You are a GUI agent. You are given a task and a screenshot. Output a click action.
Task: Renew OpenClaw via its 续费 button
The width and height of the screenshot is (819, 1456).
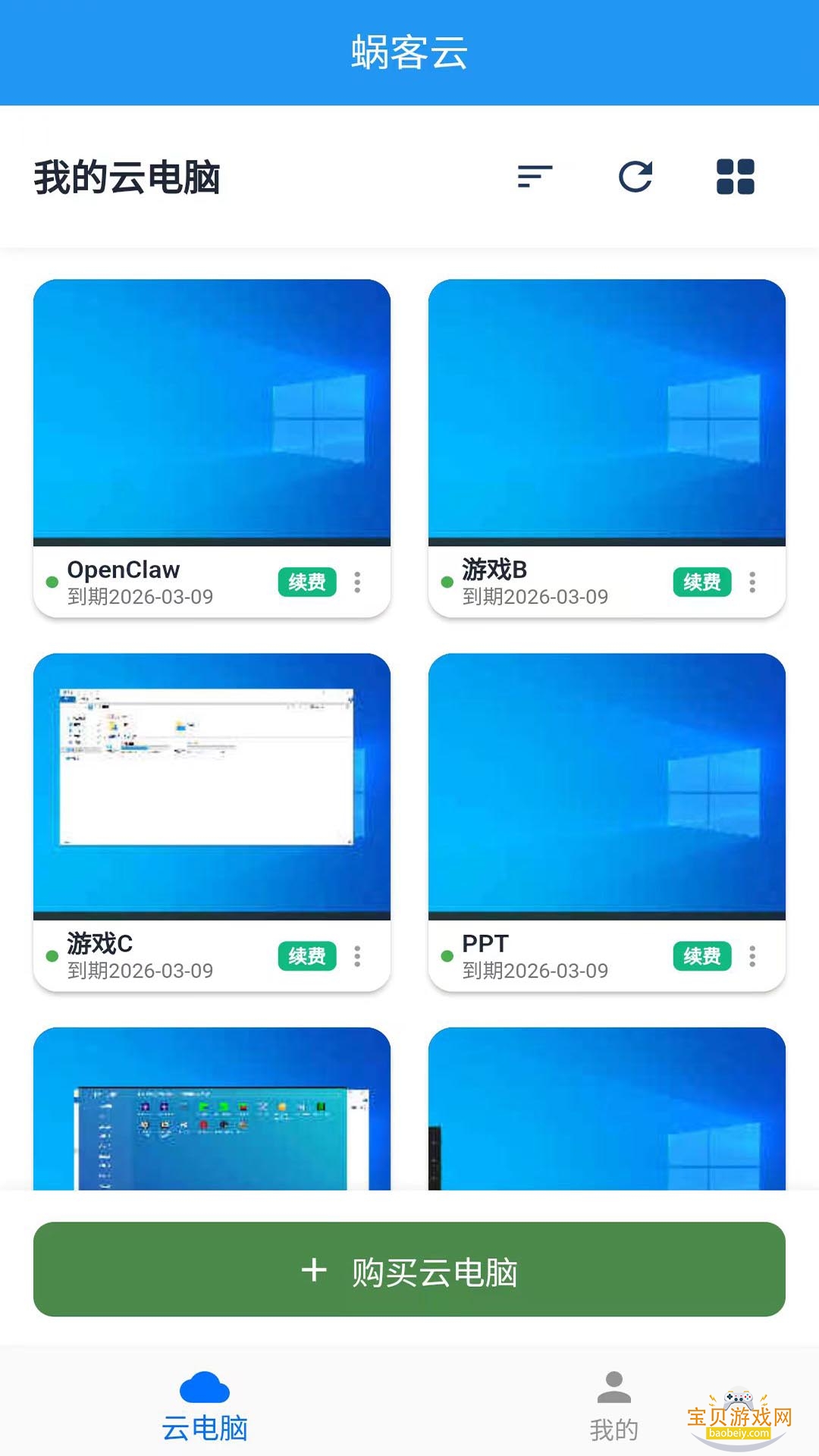click(x=306, y=582)
